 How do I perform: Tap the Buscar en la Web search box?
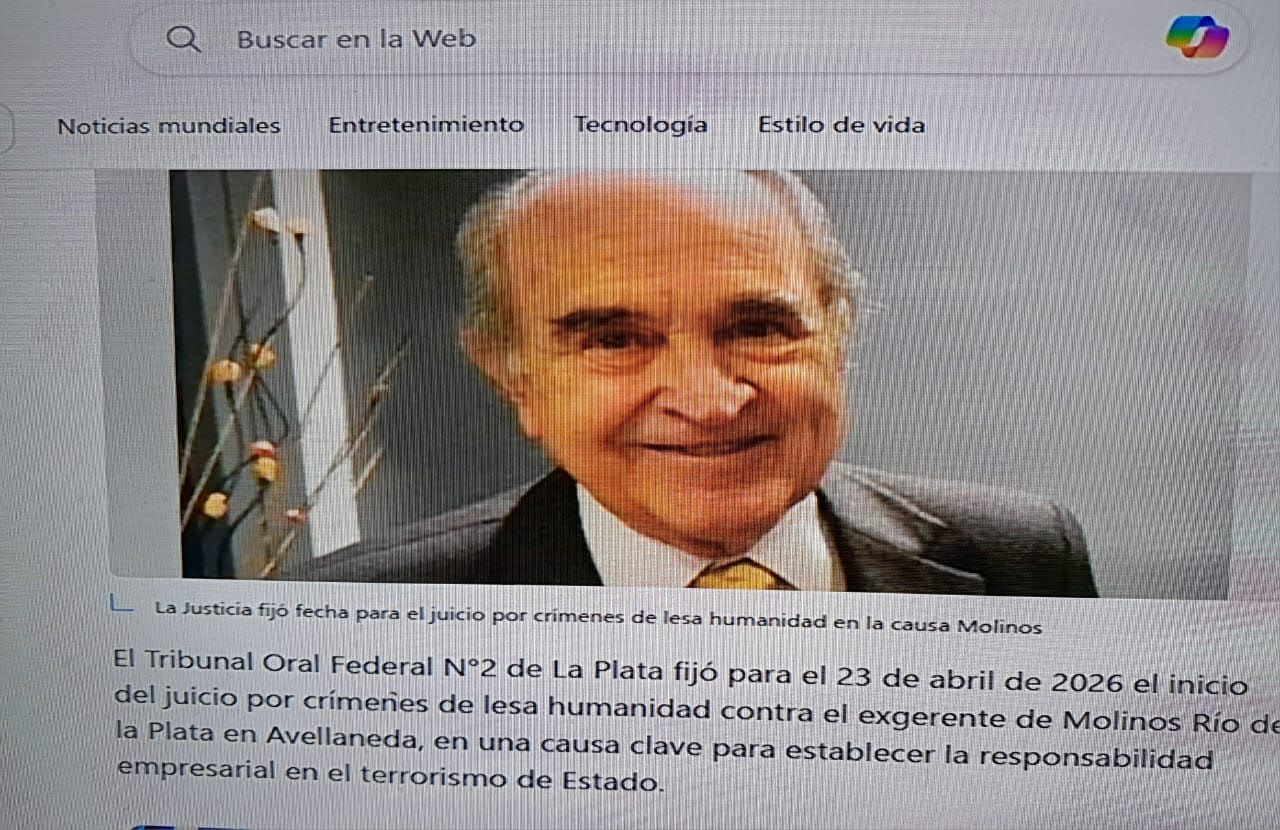[600, 40]
